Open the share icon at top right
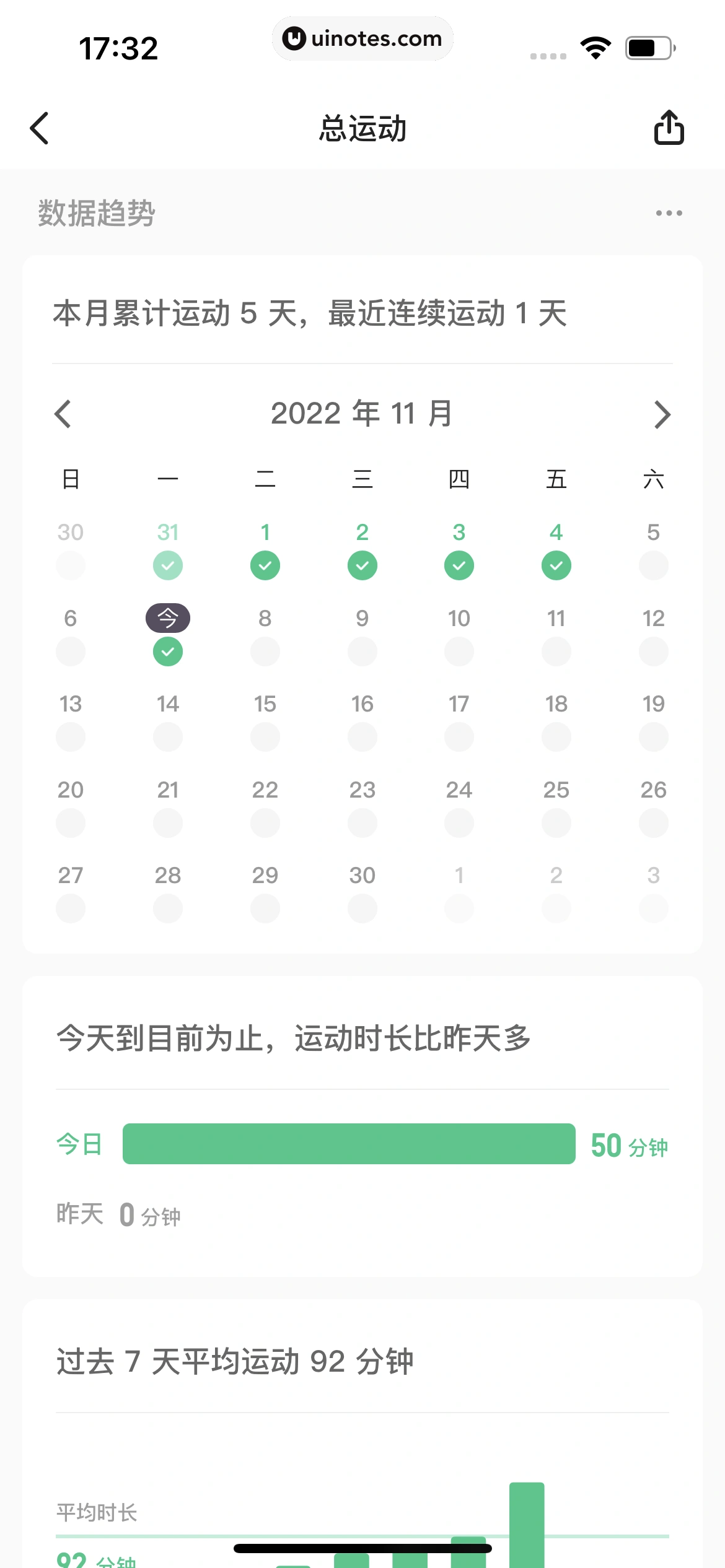Image resolution: width=725 pixels, height=1568 pixels. coord(669,128)
